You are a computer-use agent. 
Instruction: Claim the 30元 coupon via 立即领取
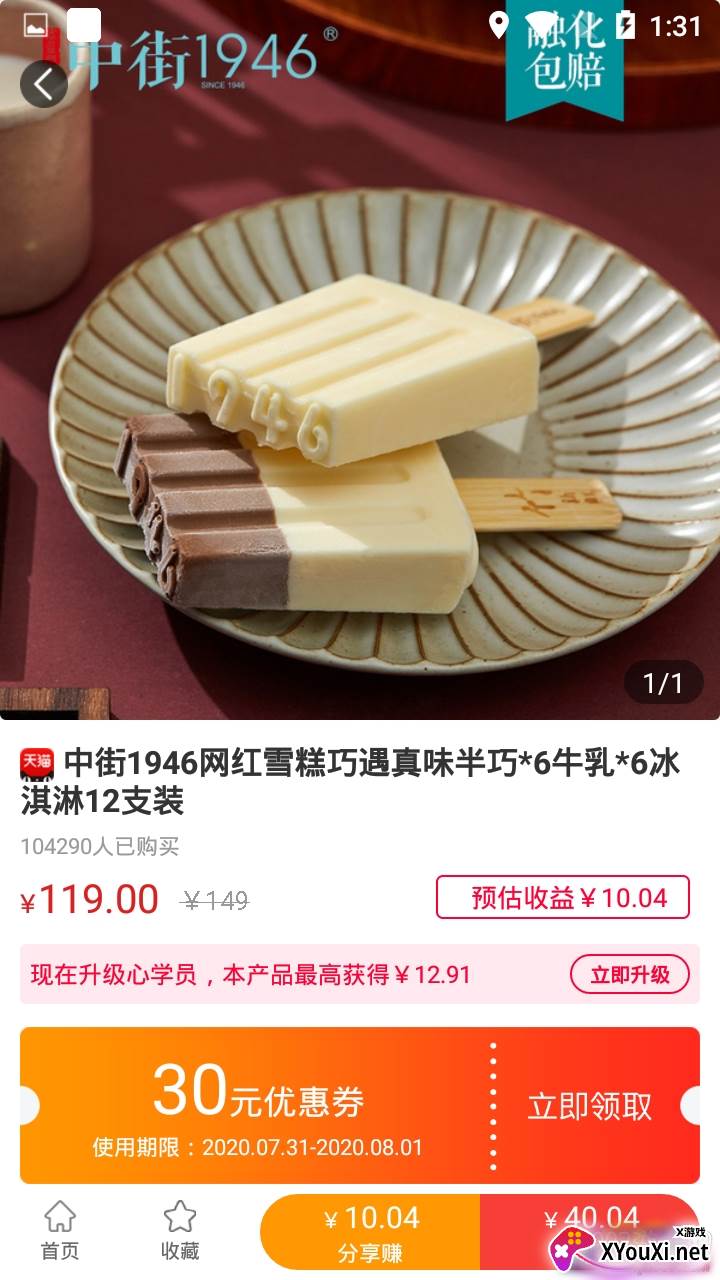(x=589, y=1106)
